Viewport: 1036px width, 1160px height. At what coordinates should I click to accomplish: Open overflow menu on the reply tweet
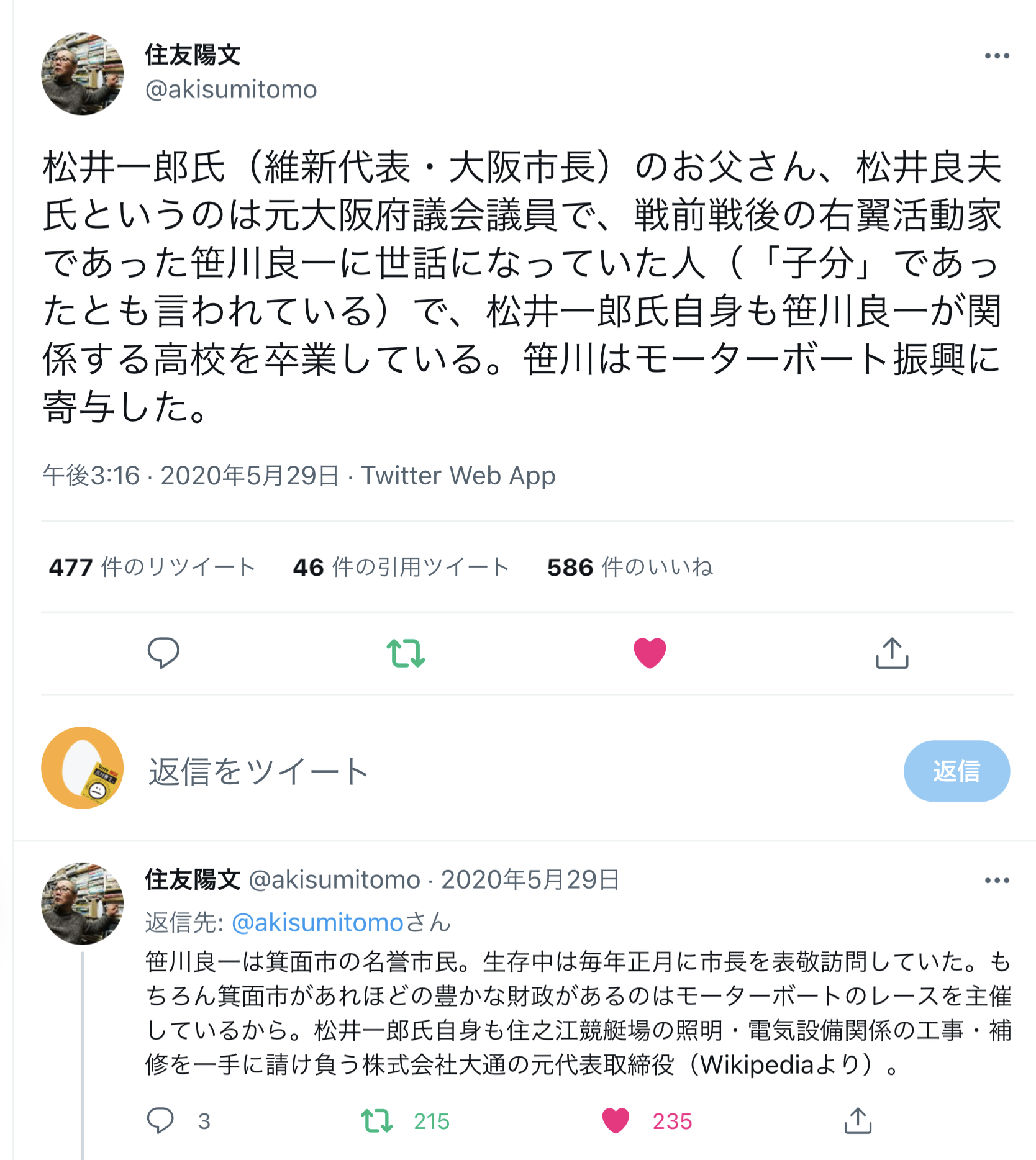tap(996, 881)
